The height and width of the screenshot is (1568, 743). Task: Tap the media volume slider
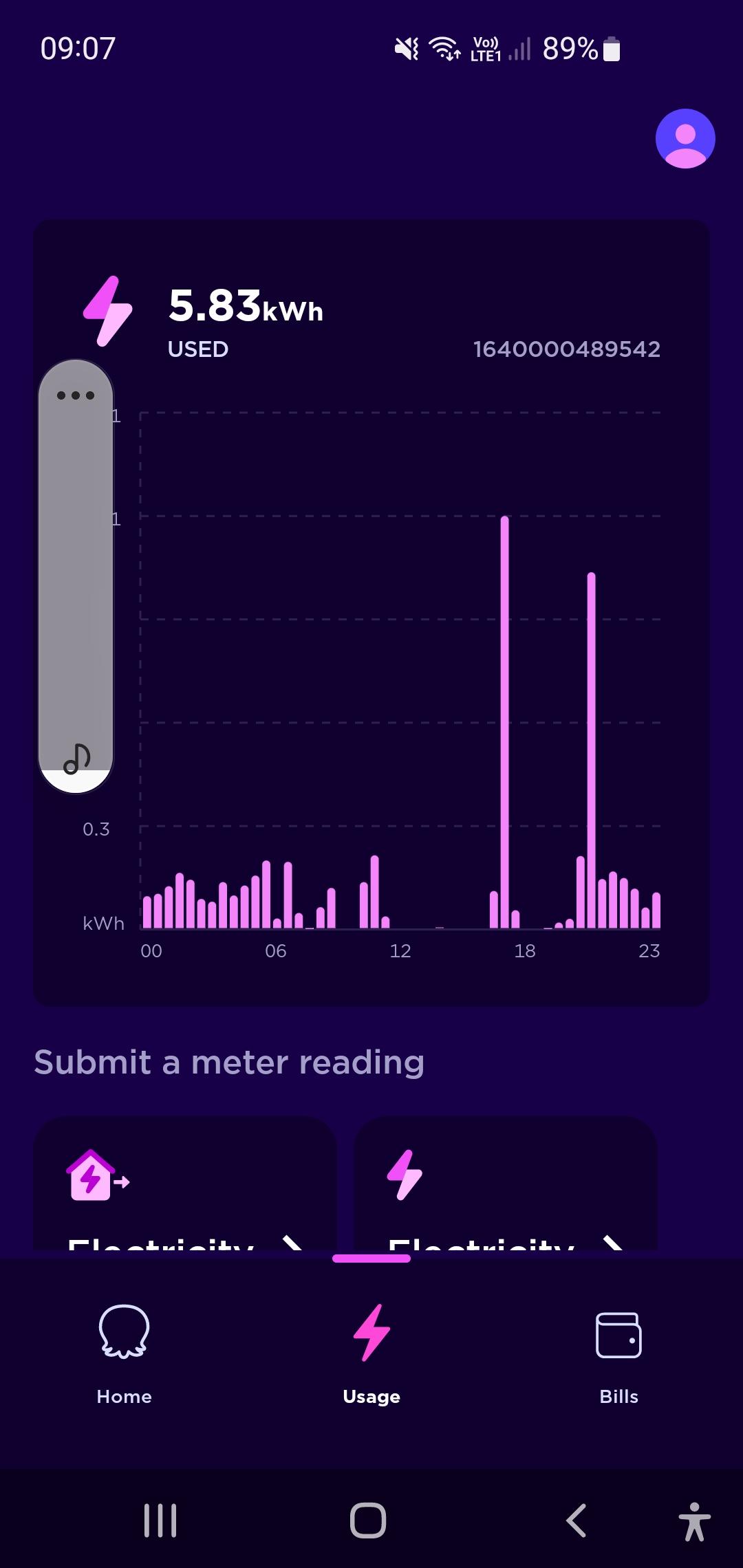[x=76, y=576]
